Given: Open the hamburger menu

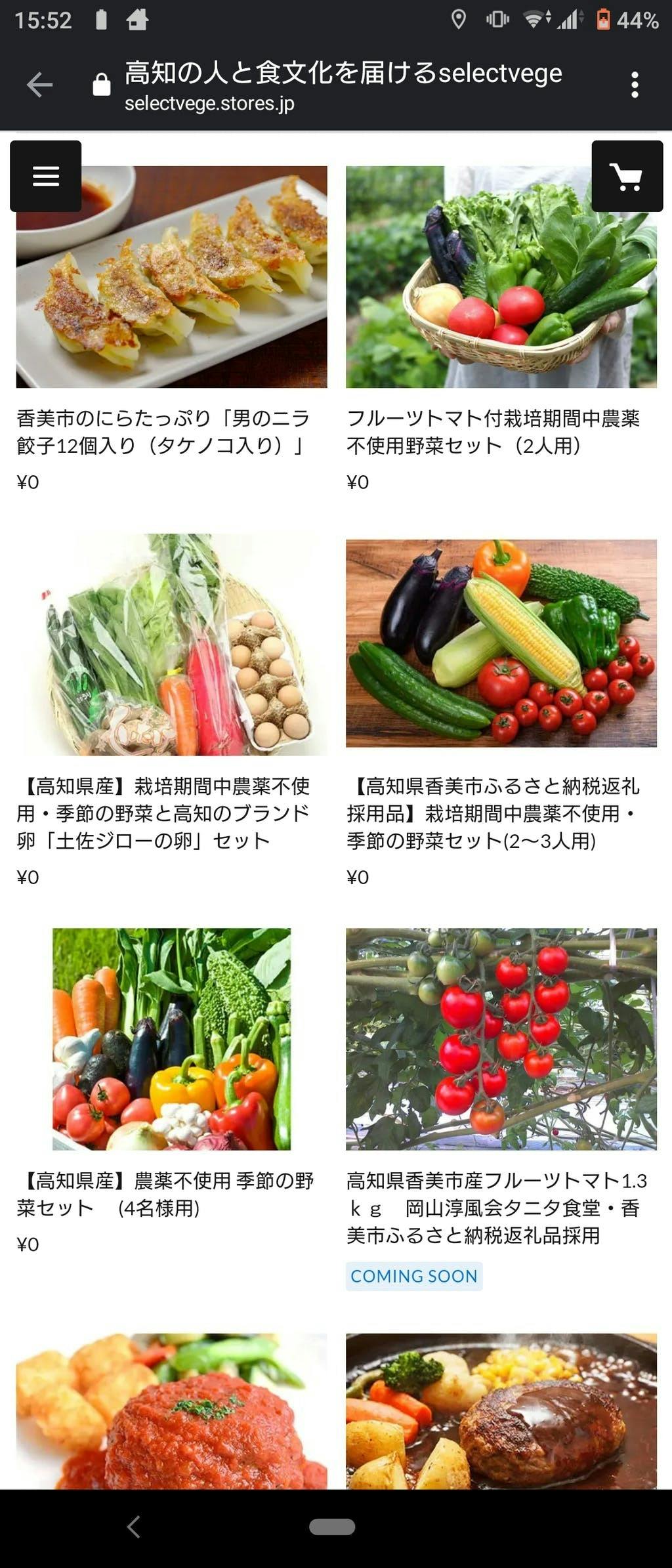Looking at the screenshot, I should pos(45,176).
